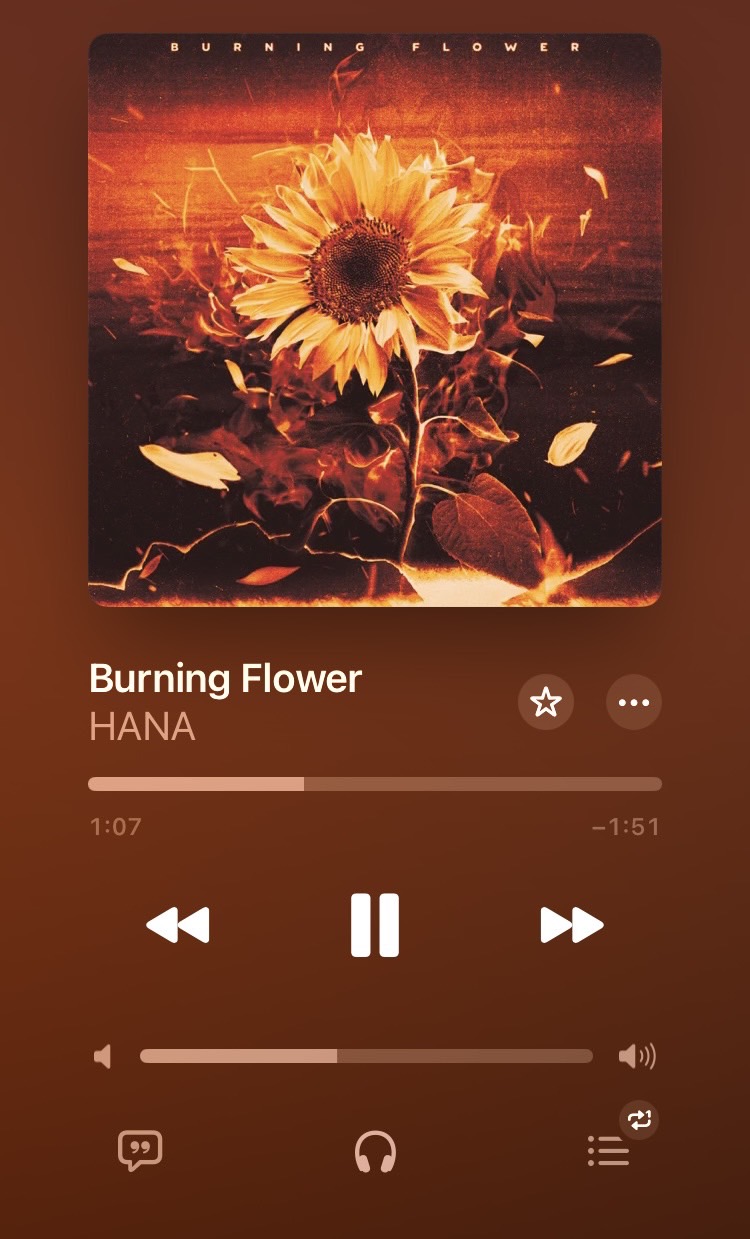
Task: Skip to the next track
Action: [x=571, y=925]
